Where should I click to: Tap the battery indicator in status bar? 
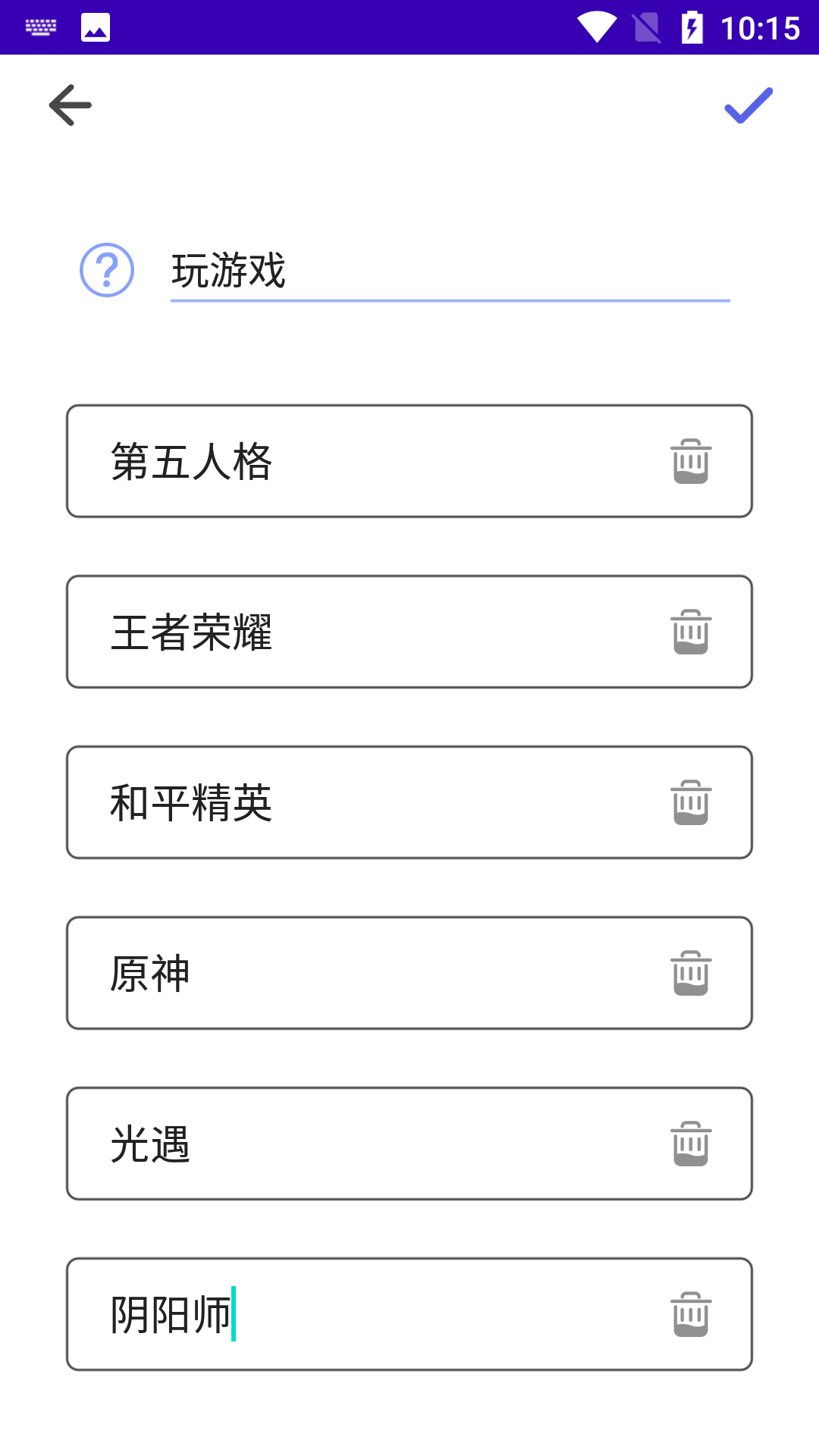click(692, 27)
